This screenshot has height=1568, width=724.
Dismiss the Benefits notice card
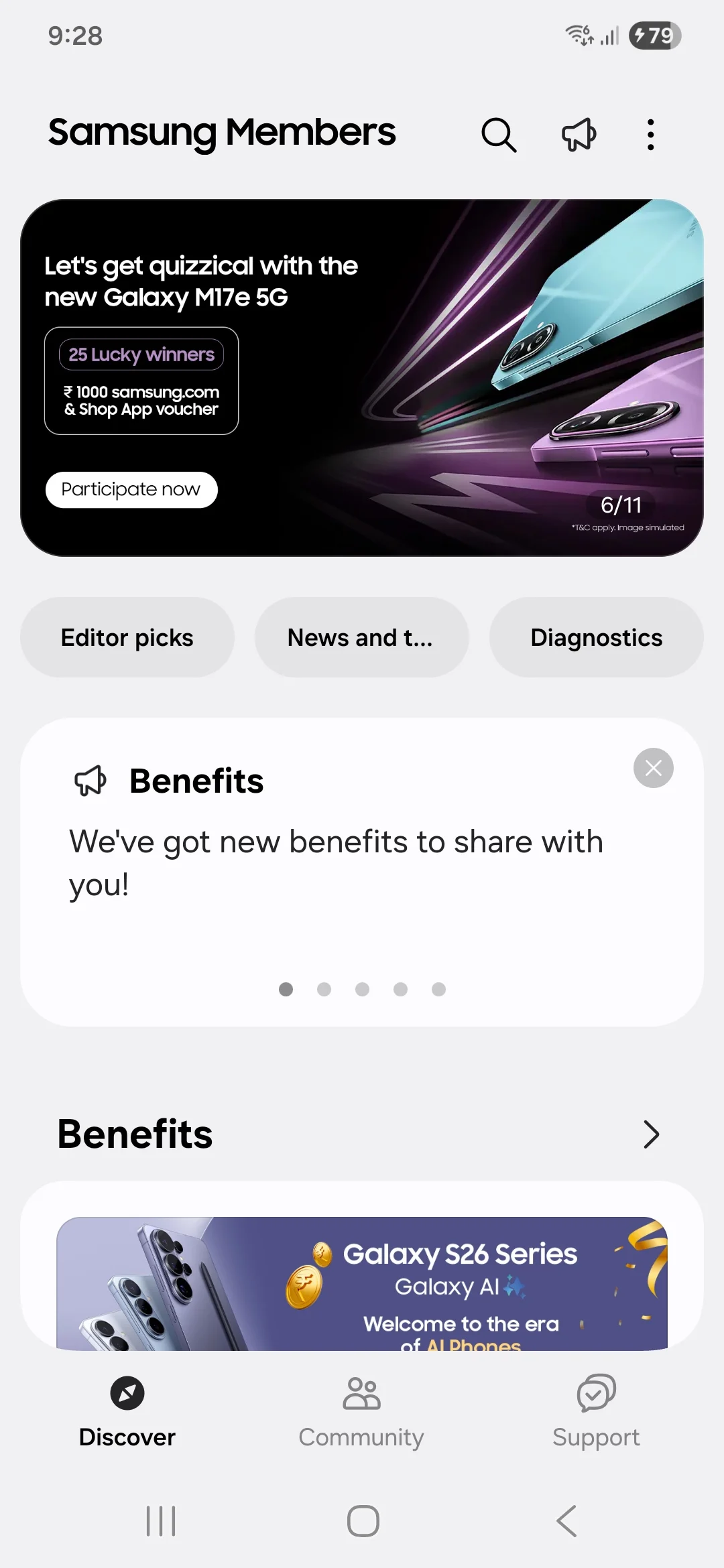click(653, 768)
